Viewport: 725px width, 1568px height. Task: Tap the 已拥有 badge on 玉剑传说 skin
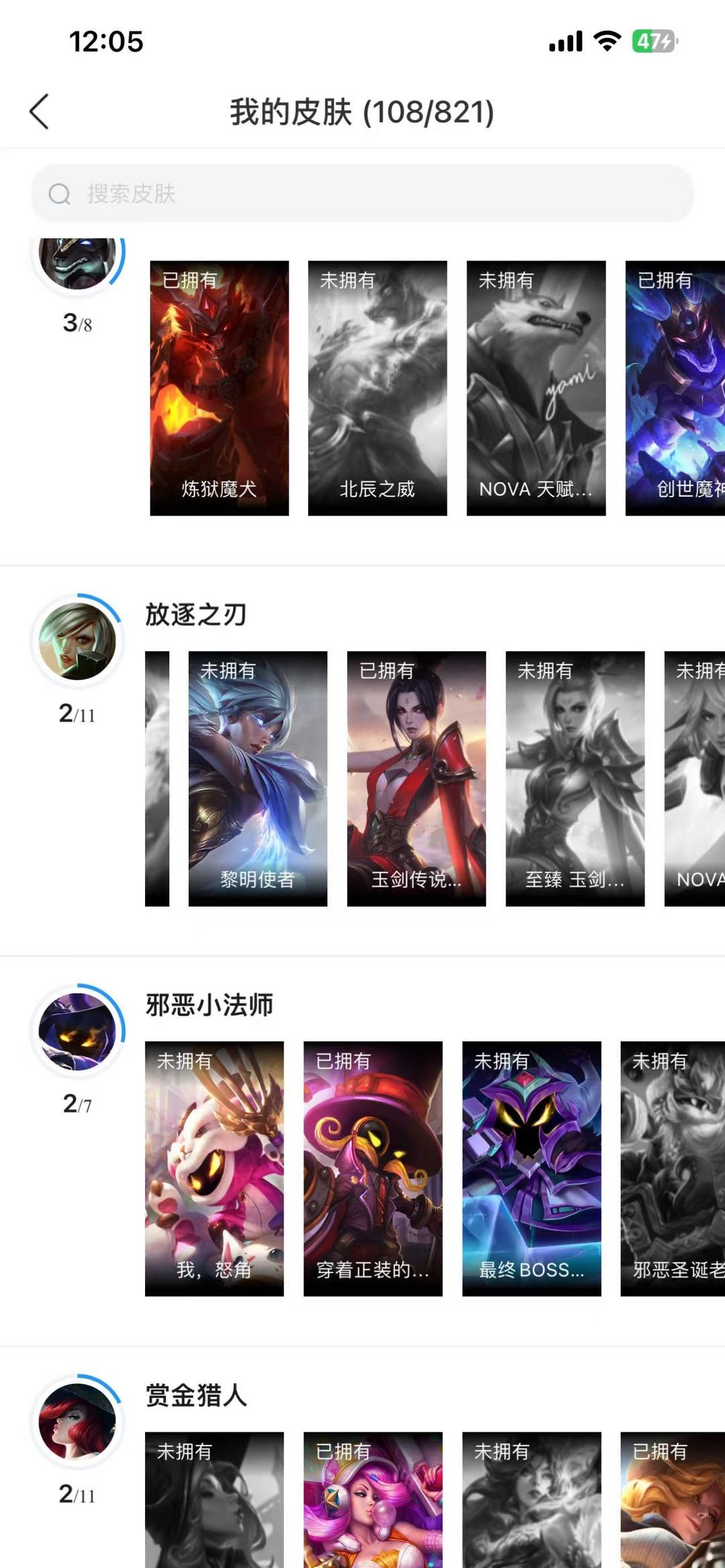coord(387,669)
